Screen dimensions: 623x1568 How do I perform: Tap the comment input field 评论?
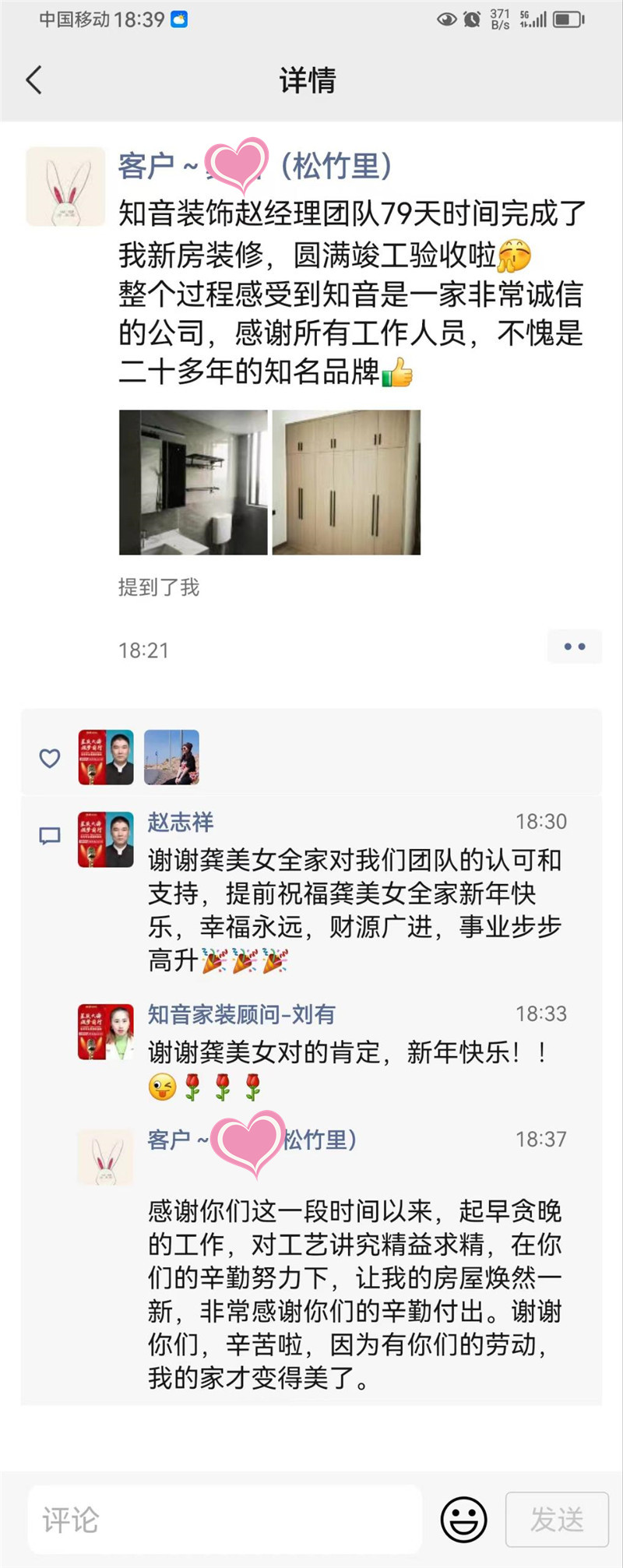pyautogui.click(x=226, y=1520)
